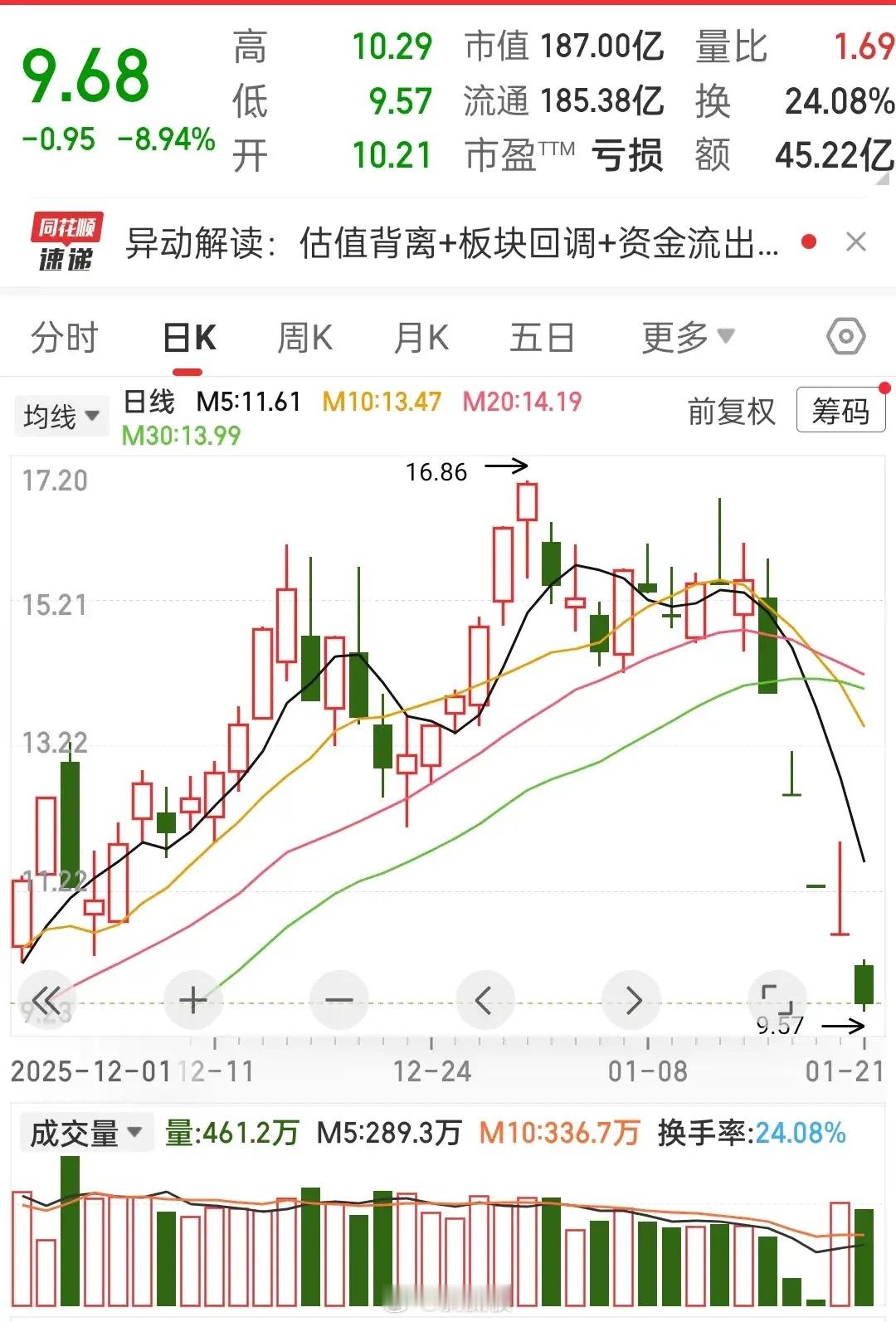Toggle 前复权 price adjustment mode

tap(732, 411)
